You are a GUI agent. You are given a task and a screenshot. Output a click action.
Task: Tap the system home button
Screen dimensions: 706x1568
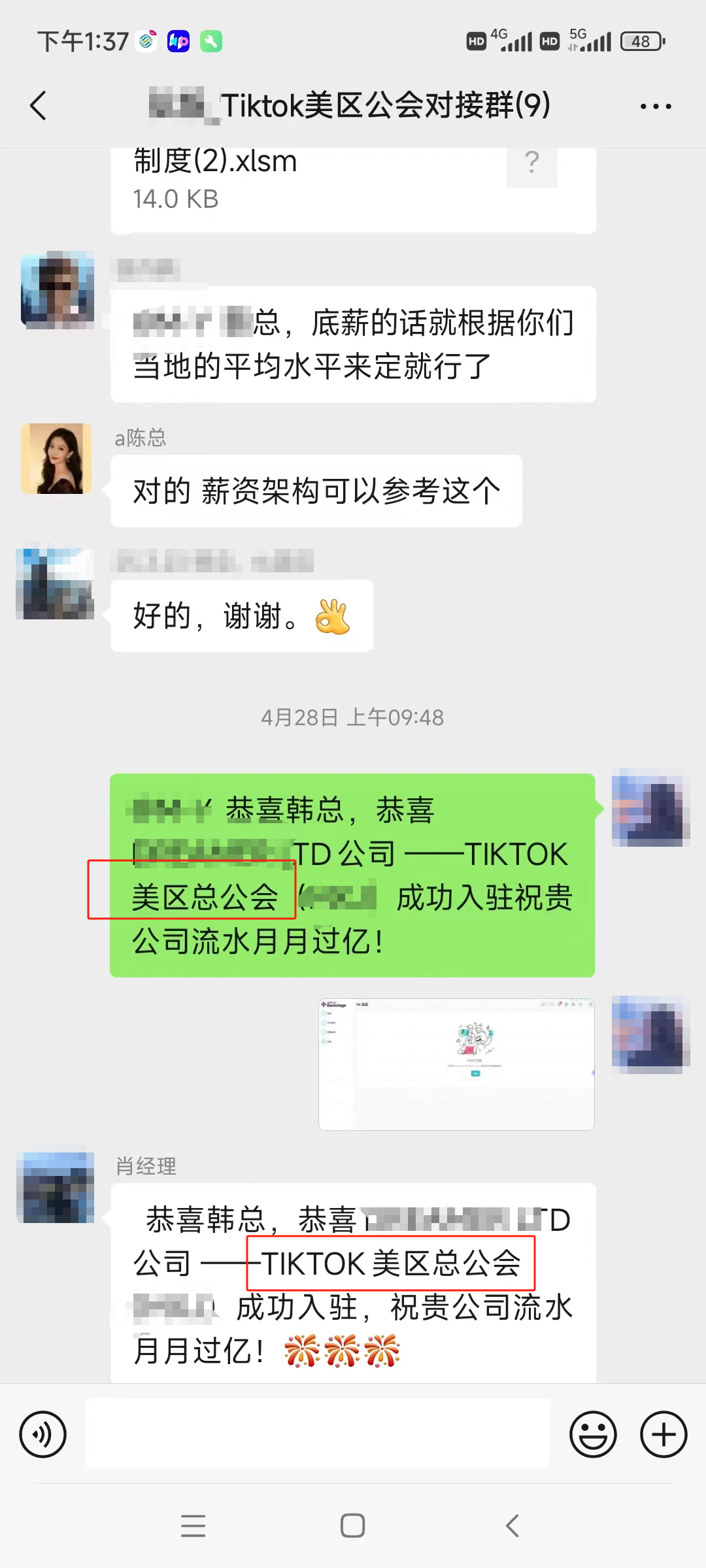(353, 1526)
